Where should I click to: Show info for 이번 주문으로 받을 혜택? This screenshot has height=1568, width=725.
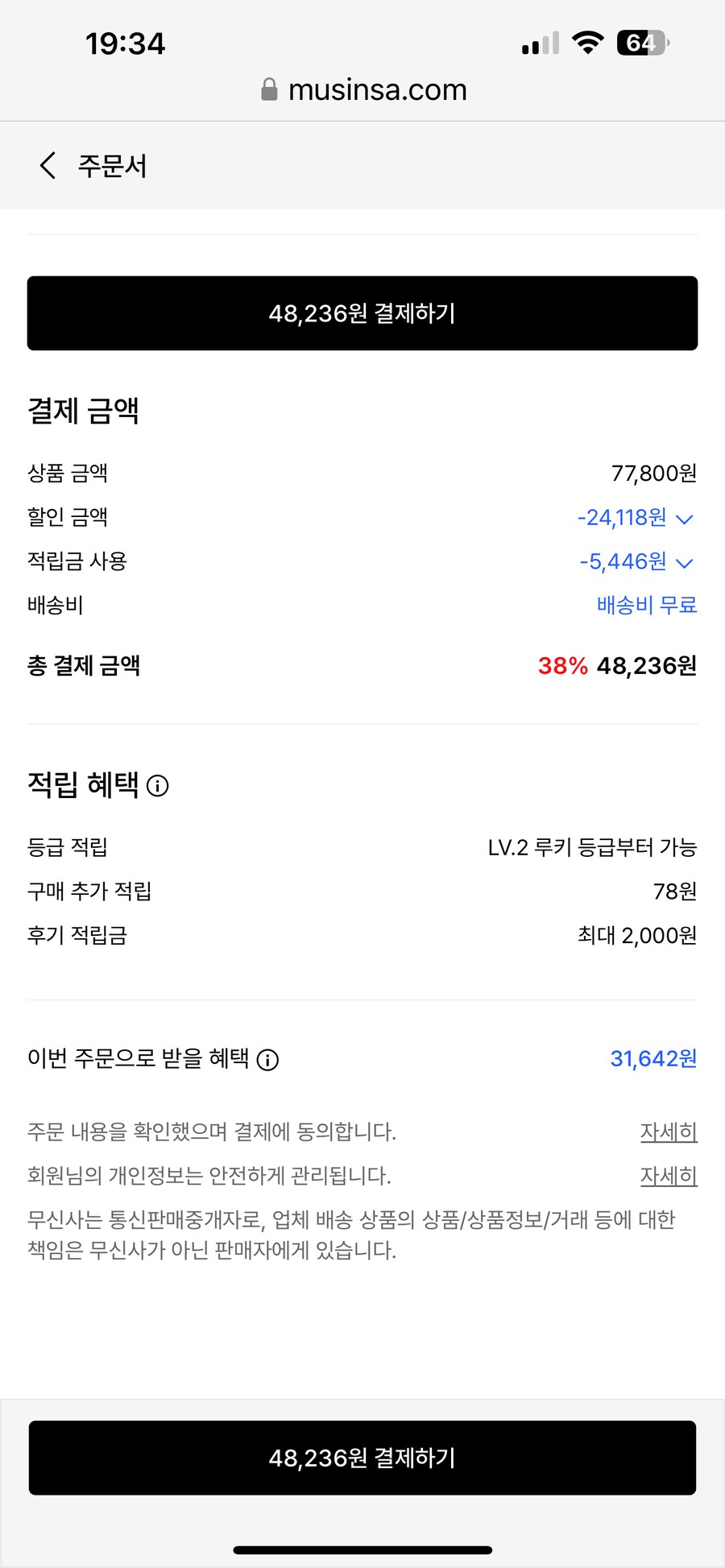pyautogui.click(x=267, y=1060)
